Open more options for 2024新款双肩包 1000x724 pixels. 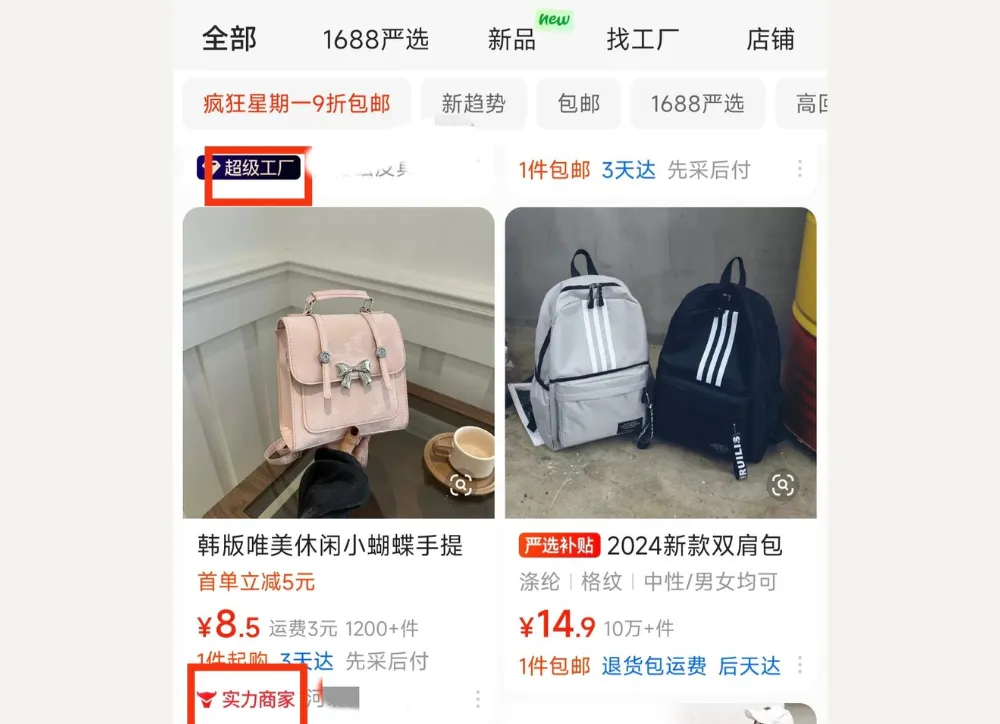pos(800,666)
